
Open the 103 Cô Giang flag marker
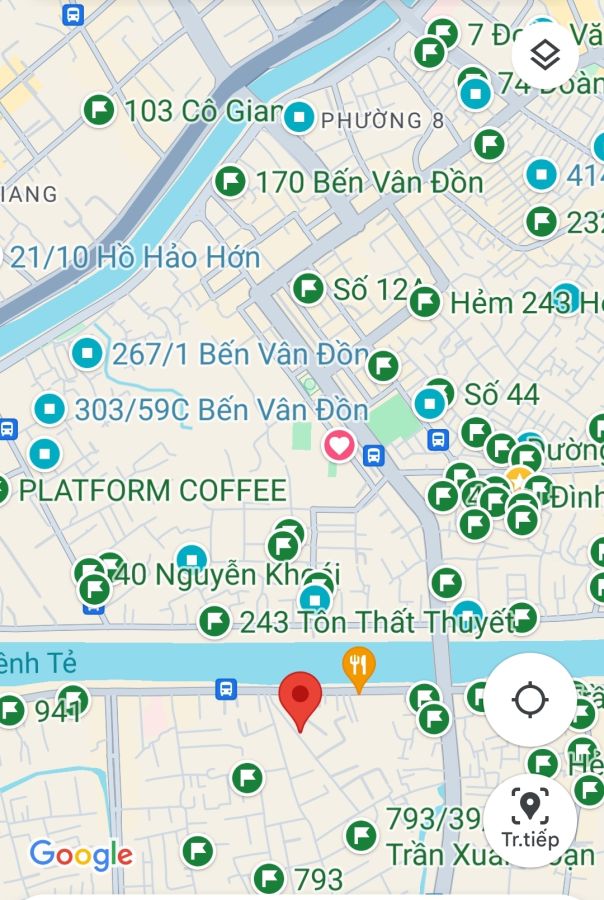click(98, 109)
